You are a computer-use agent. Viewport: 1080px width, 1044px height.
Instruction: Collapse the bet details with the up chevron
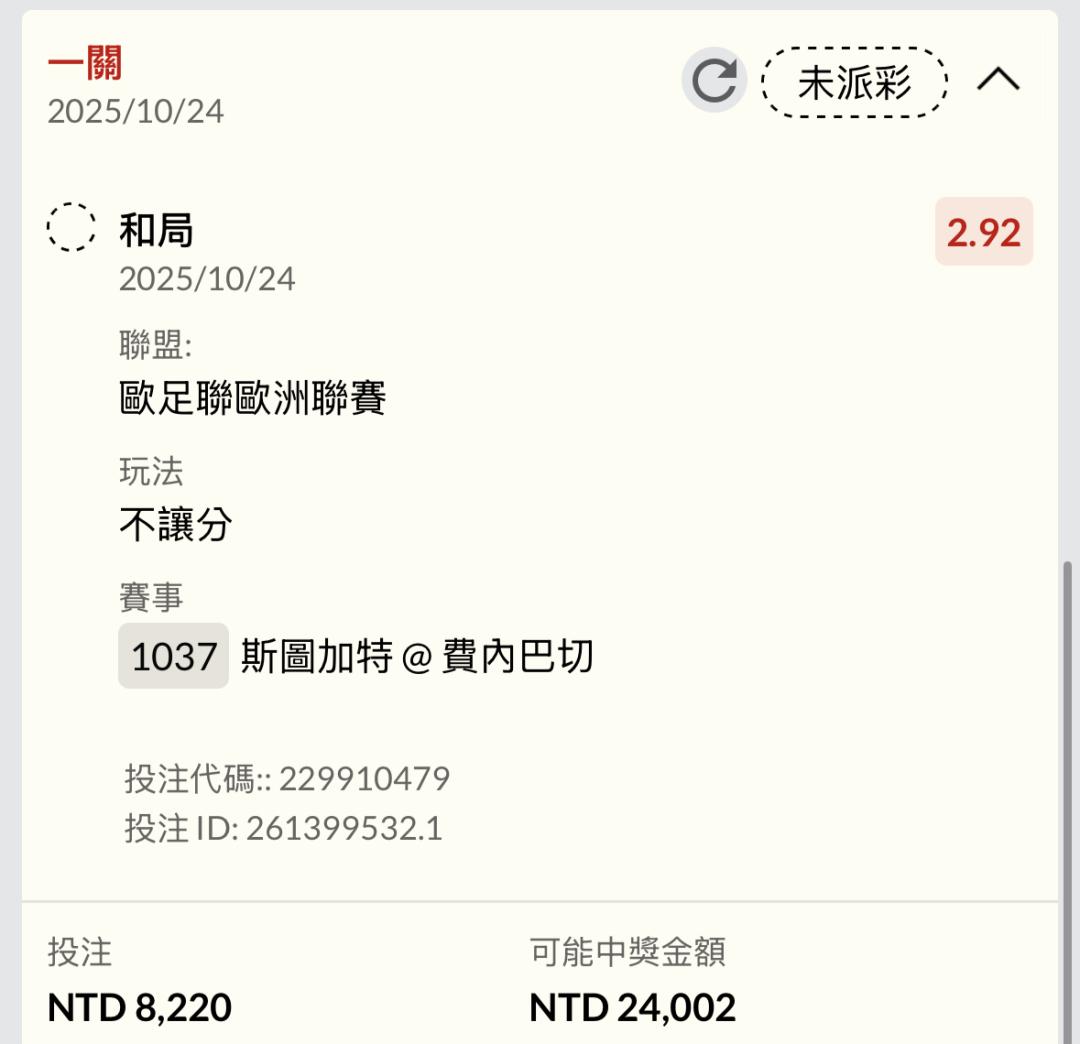pos(998,79)
